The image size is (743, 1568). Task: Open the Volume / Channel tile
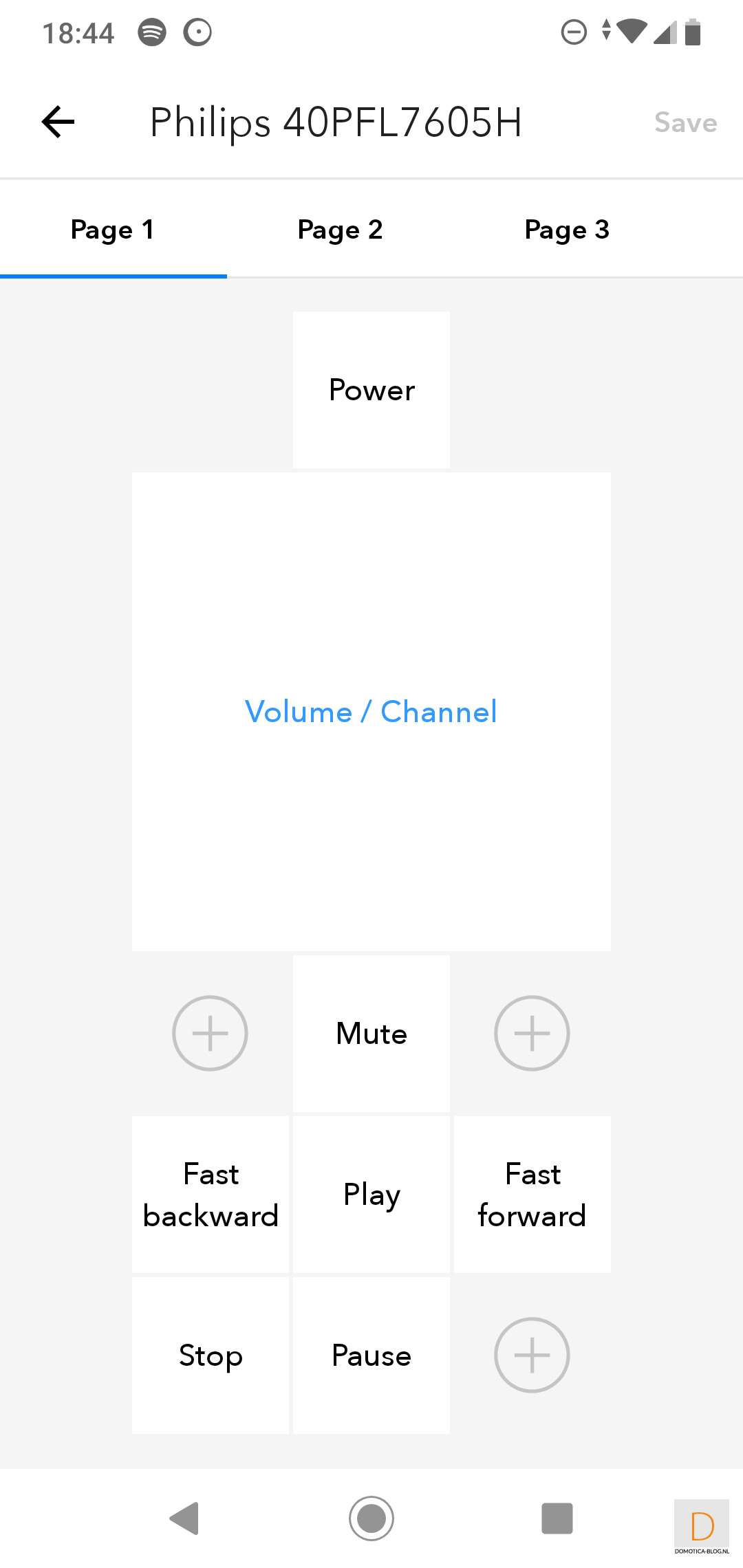pyautogui.click(x=371, y=712)
